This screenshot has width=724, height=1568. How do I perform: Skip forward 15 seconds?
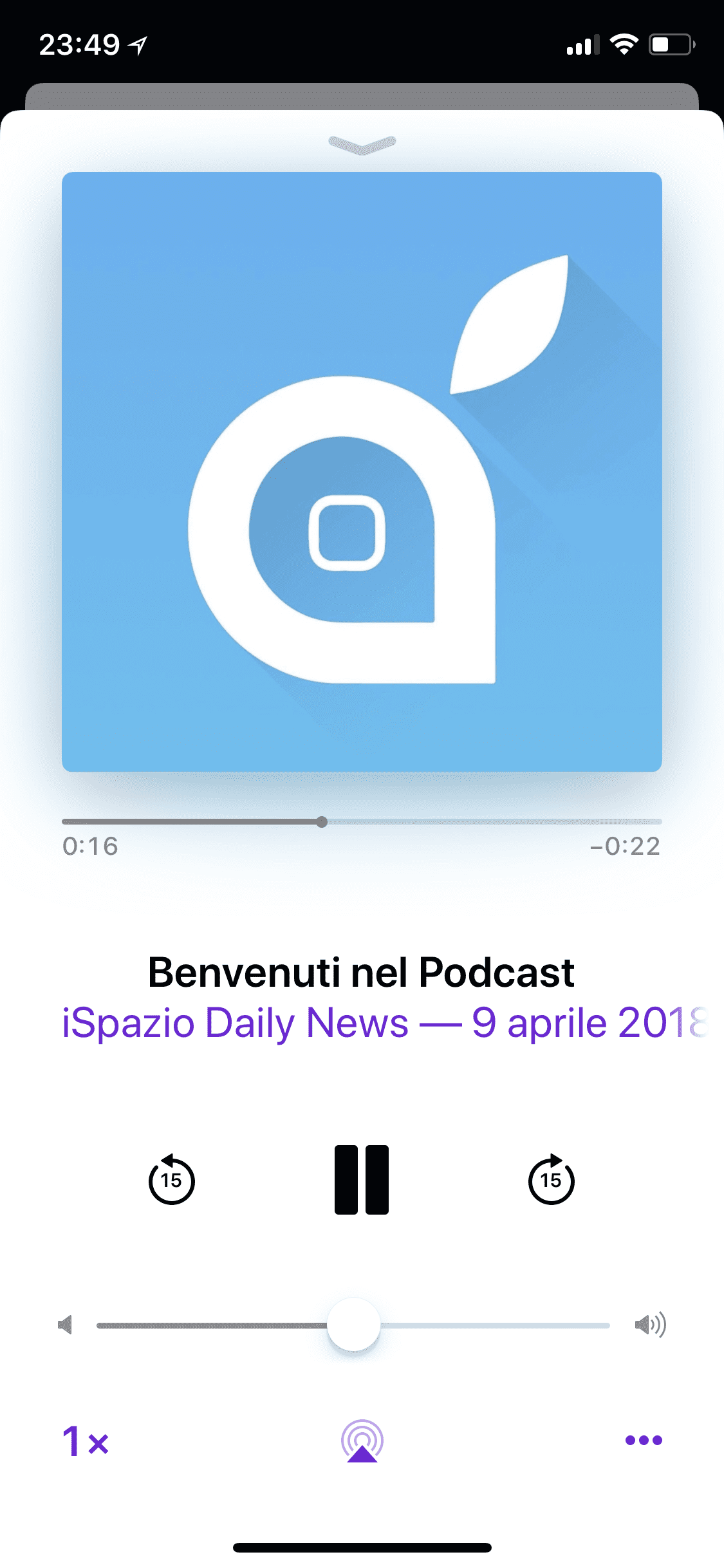pyautogui.click(x=552, y=1179)
